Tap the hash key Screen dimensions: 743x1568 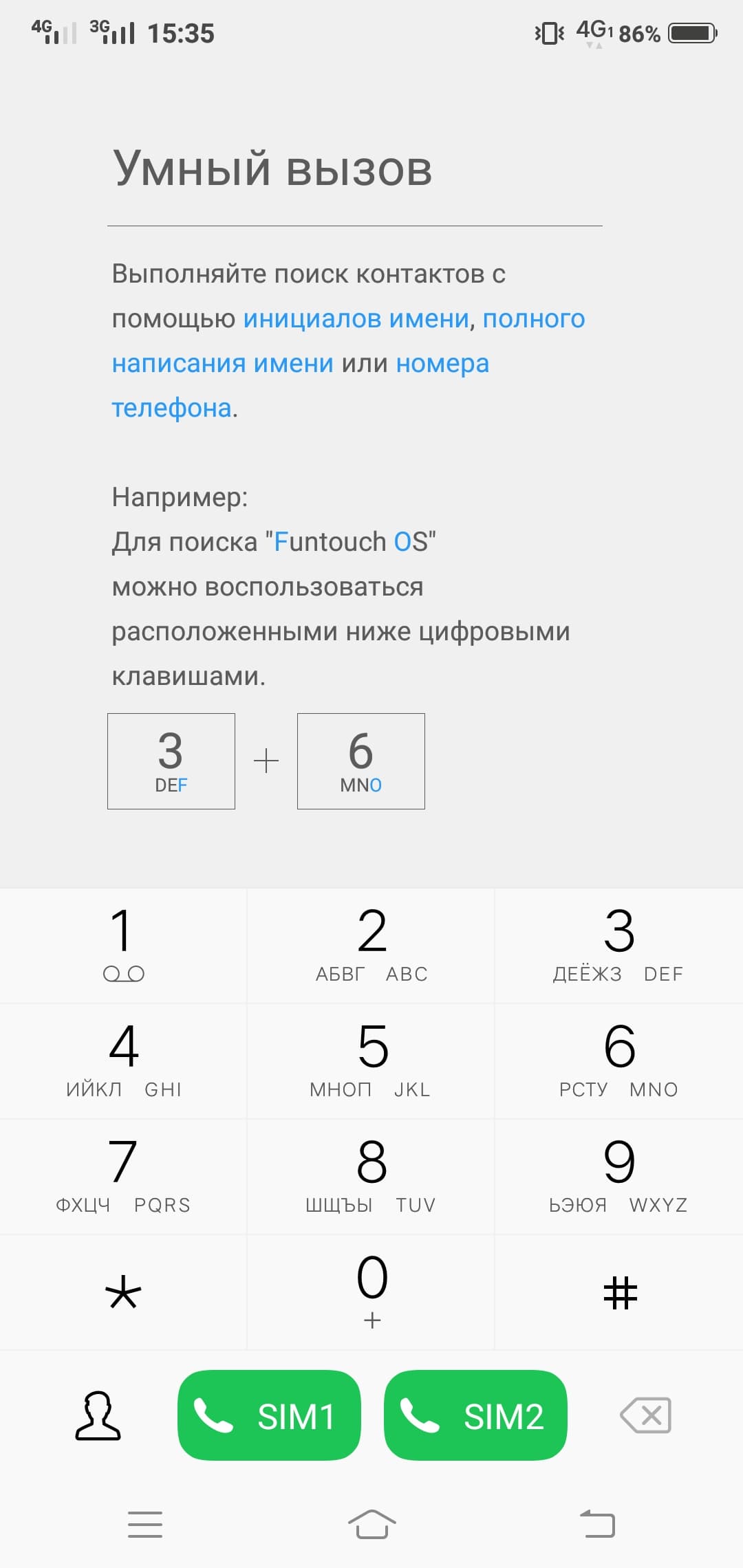[x=620, y=1292]
